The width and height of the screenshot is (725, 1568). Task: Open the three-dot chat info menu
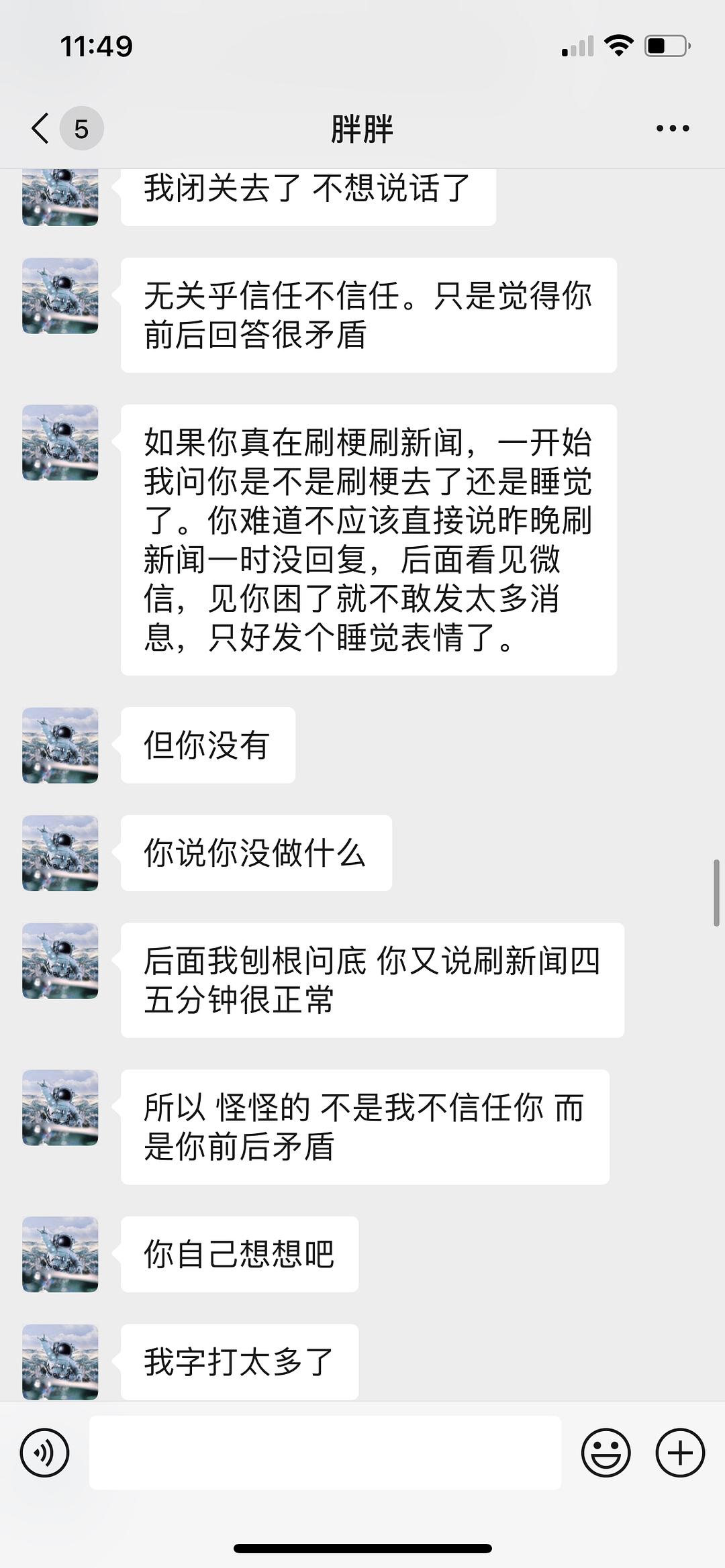(x=673, y=128)
